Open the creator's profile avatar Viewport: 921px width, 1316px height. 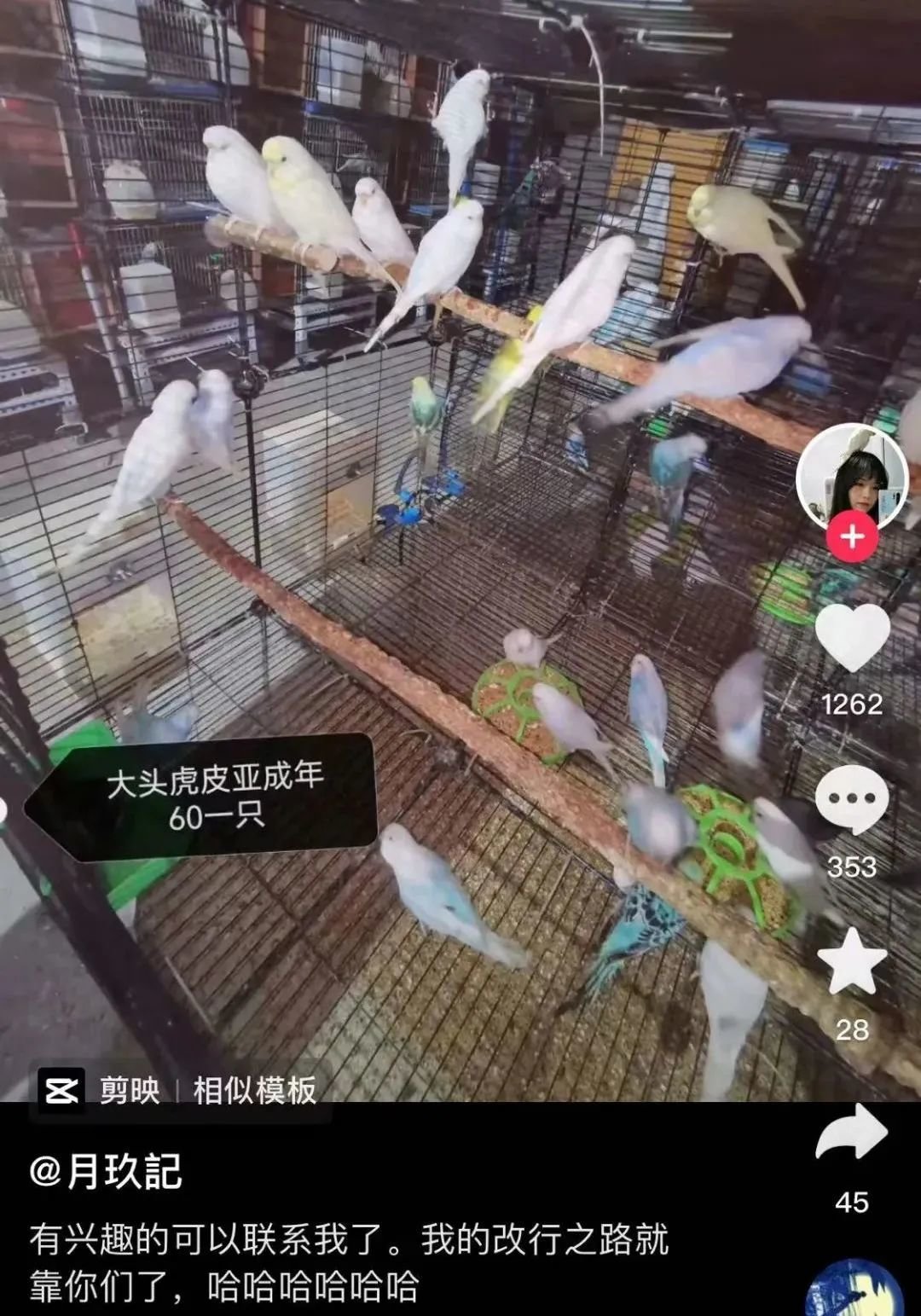tap(851, 476)
